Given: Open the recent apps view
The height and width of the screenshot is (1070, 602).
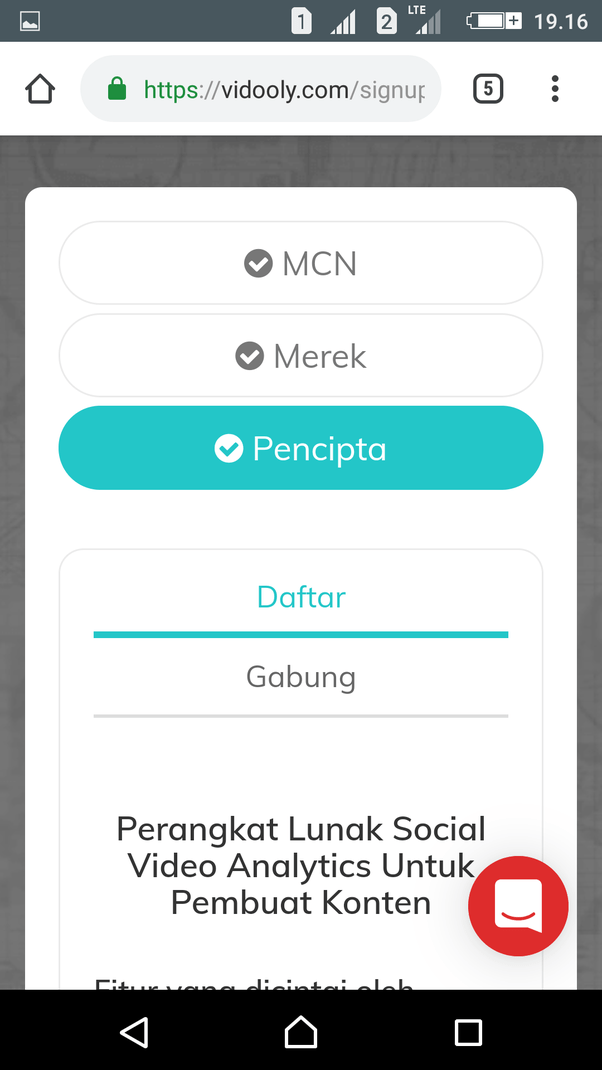Looking at the screenshot, I should click(x=468, y=1032).
